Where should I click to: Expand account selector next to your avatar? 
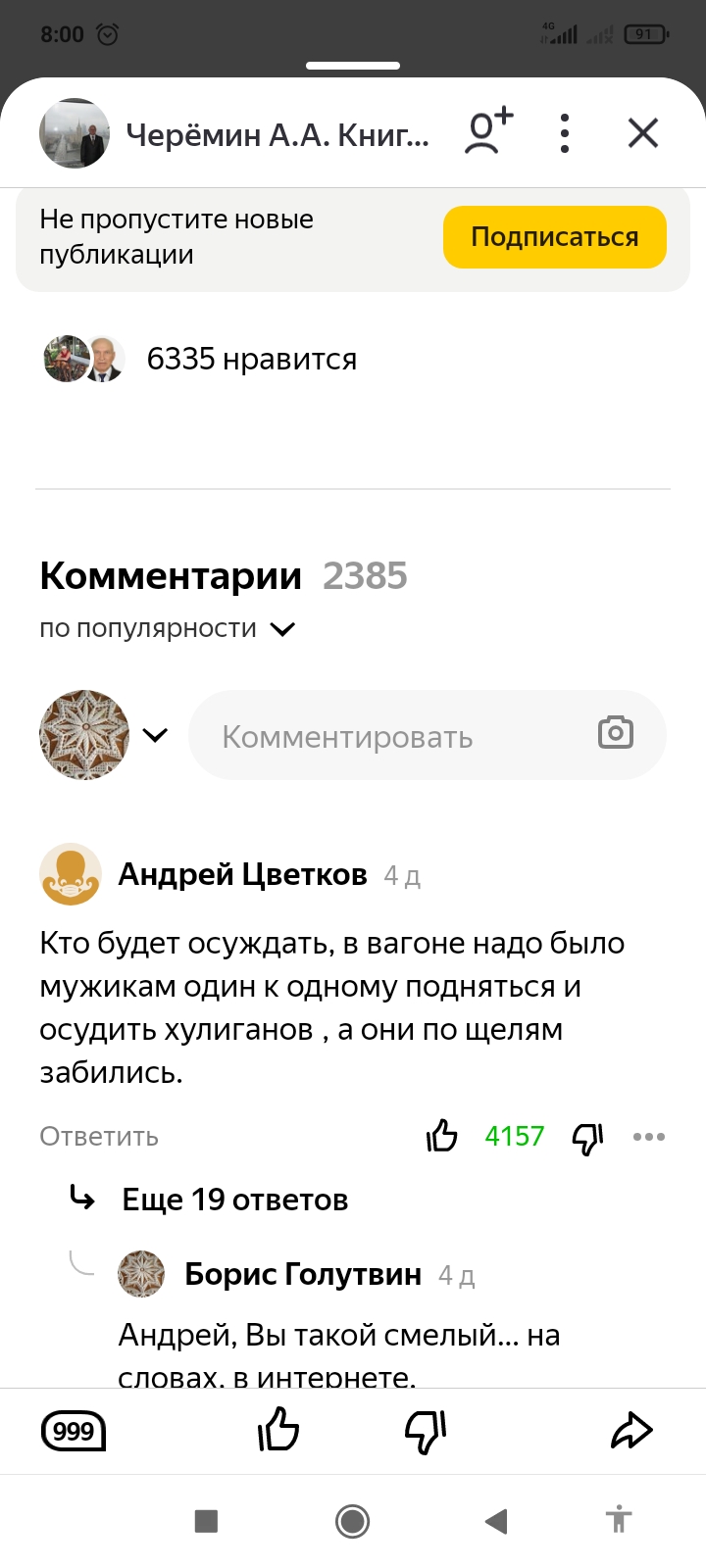click(x=156, y=735)
